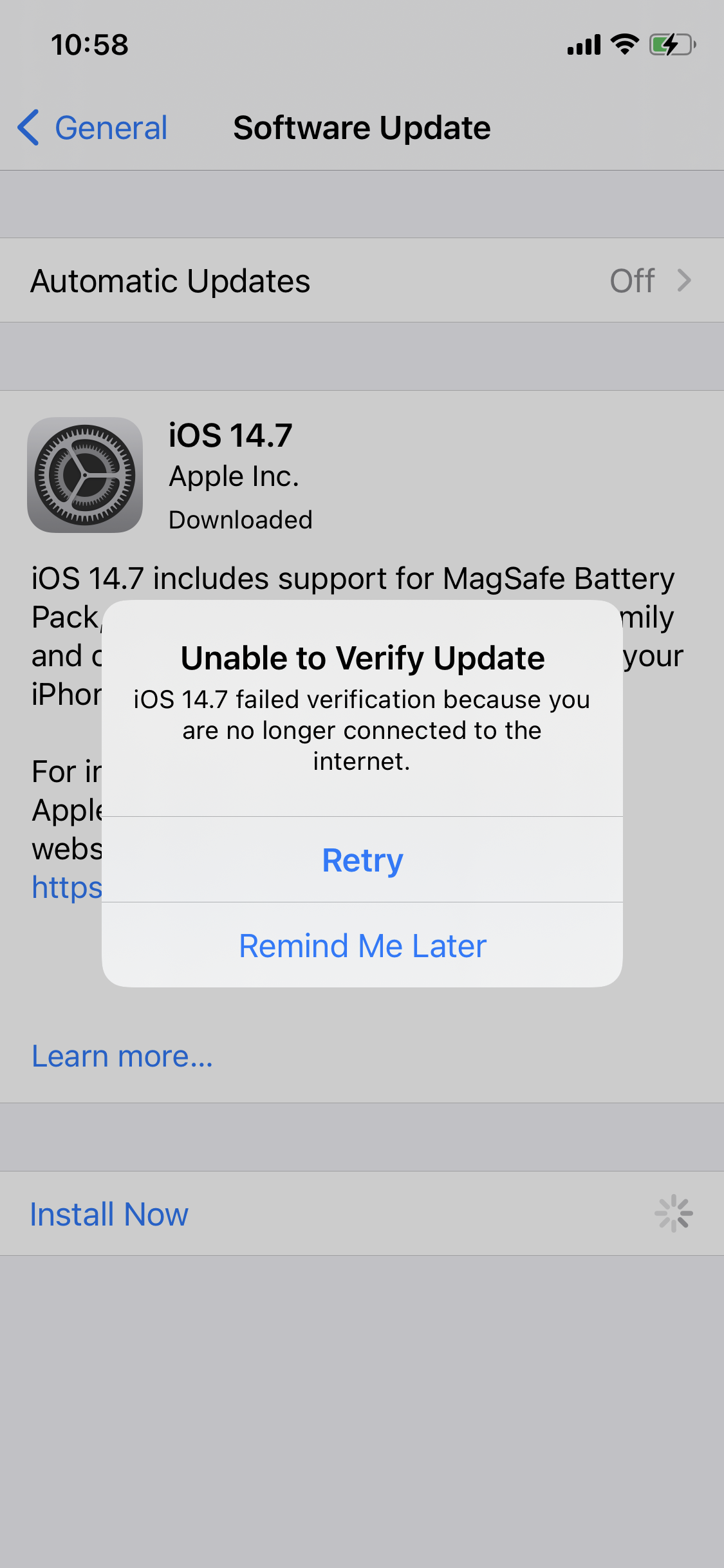Go back to General settings
This screenshot has height=1568, width=724.
(93, 127)
